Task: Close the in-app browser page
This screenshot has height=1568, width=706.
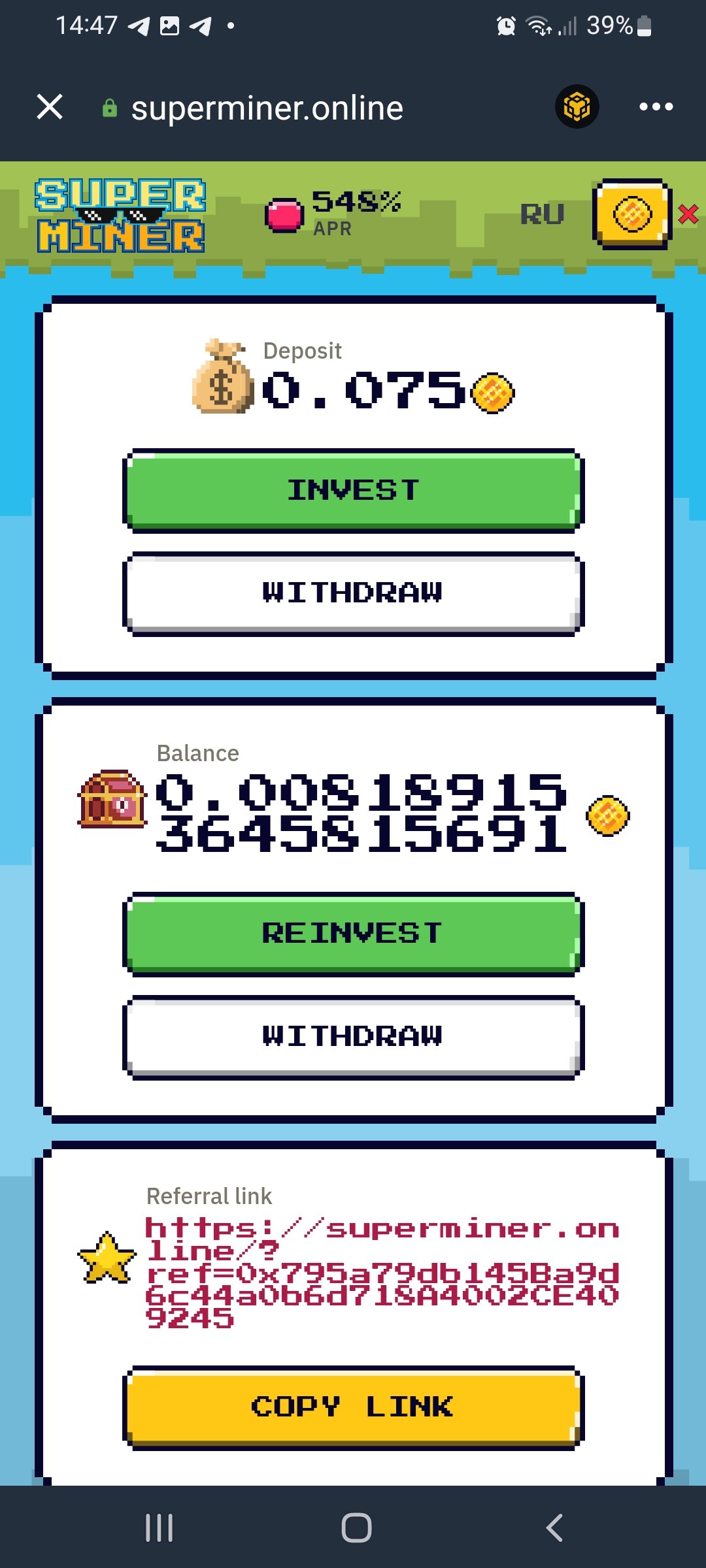Action: click(50, 106)
